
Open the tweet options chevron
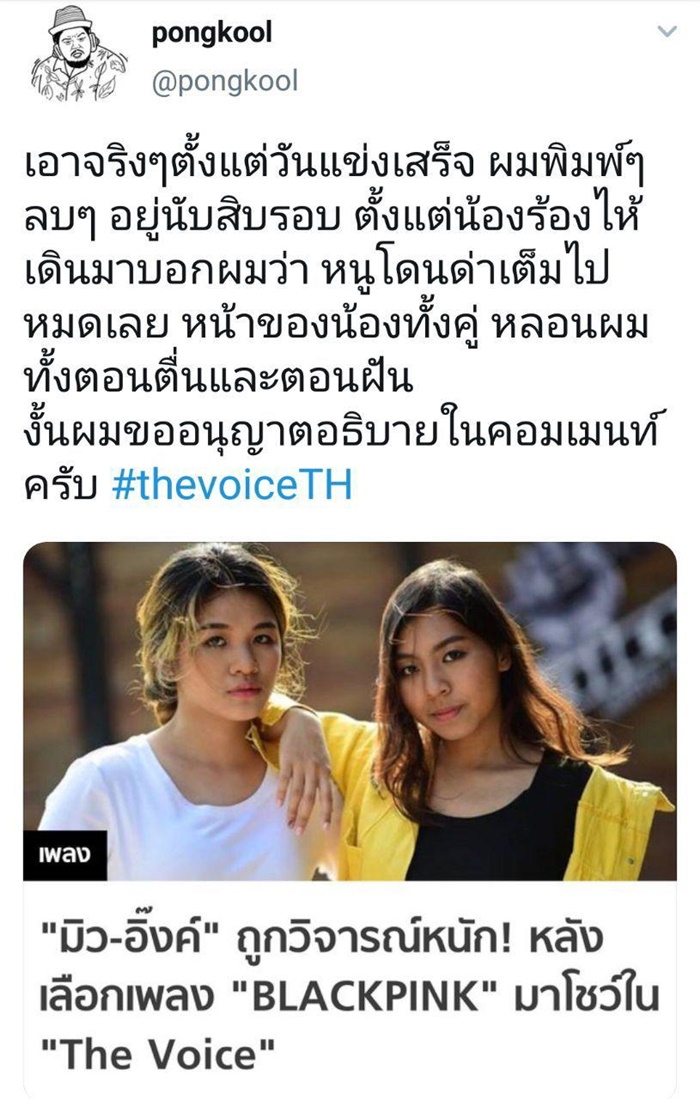[x=666, y=33]
